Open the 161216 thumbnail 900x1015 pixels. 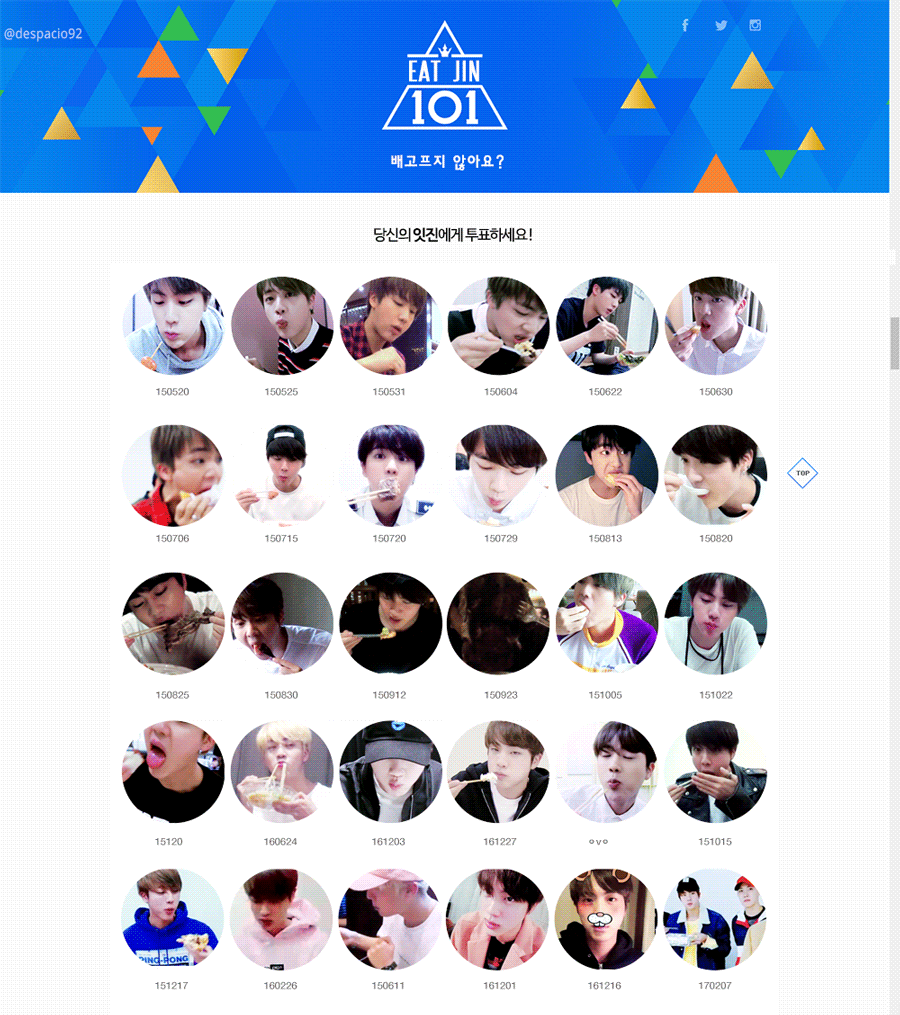pos(606,919)
